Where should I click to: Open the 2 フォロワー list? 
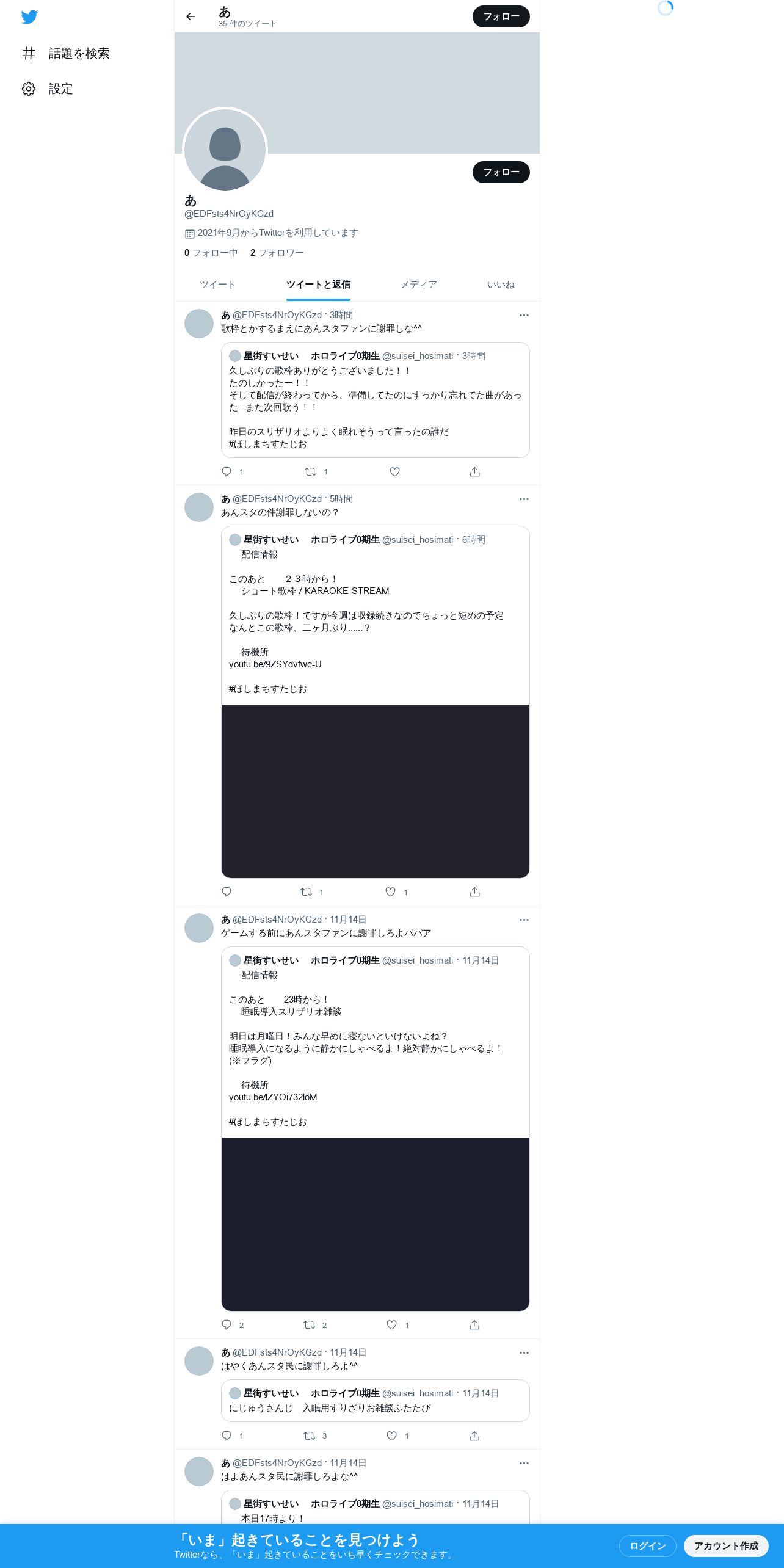[x=277, y=253]
